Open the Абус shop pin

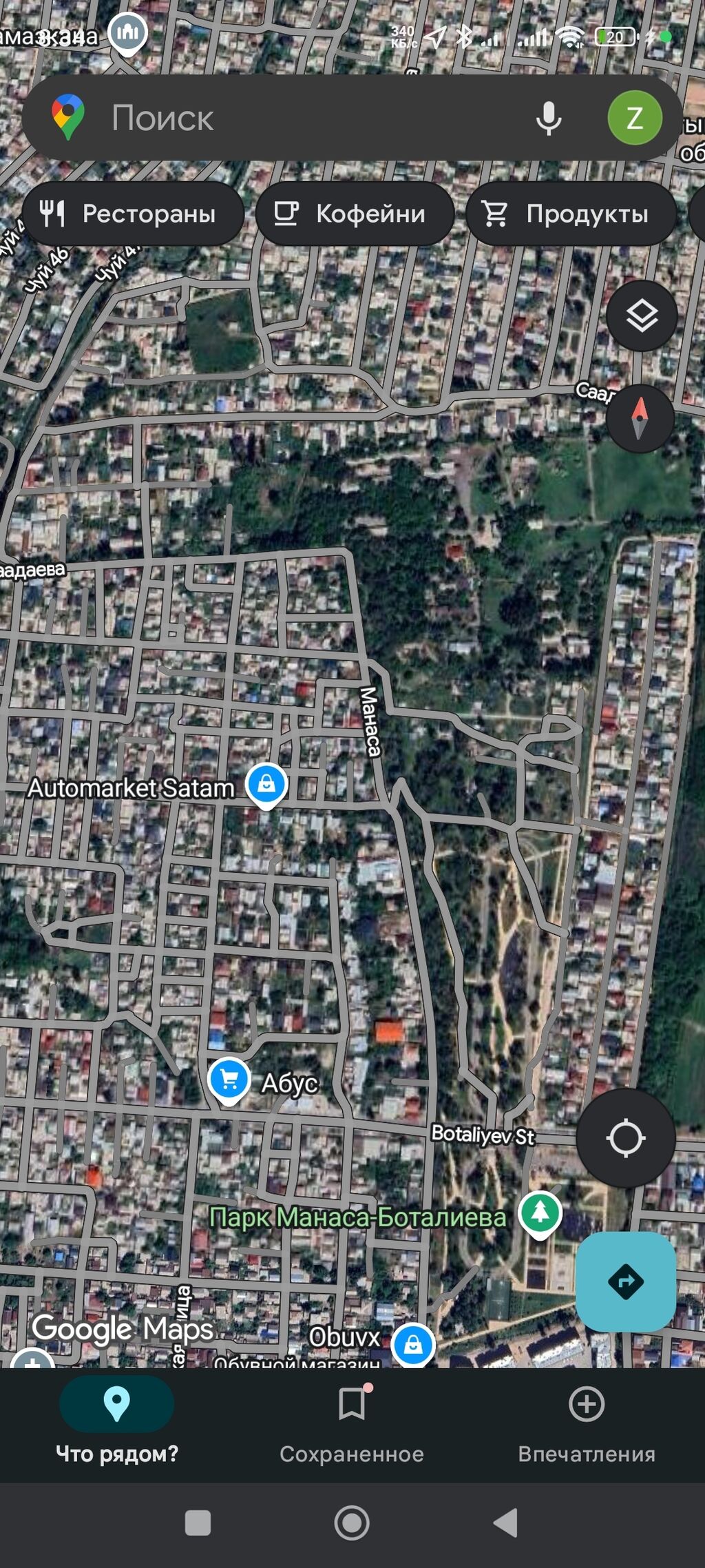pos(229,1079)
